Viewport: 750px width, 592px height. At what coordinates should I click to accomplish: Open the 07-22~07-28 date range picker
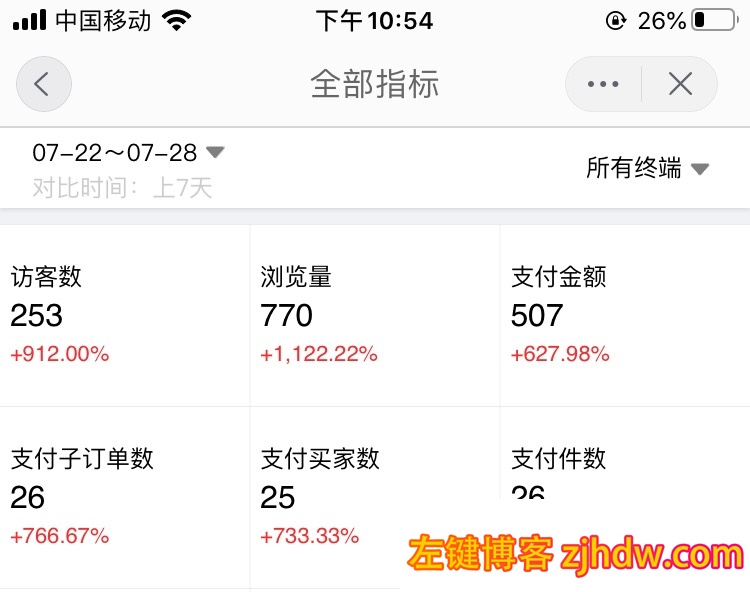(x=128, y=153)
